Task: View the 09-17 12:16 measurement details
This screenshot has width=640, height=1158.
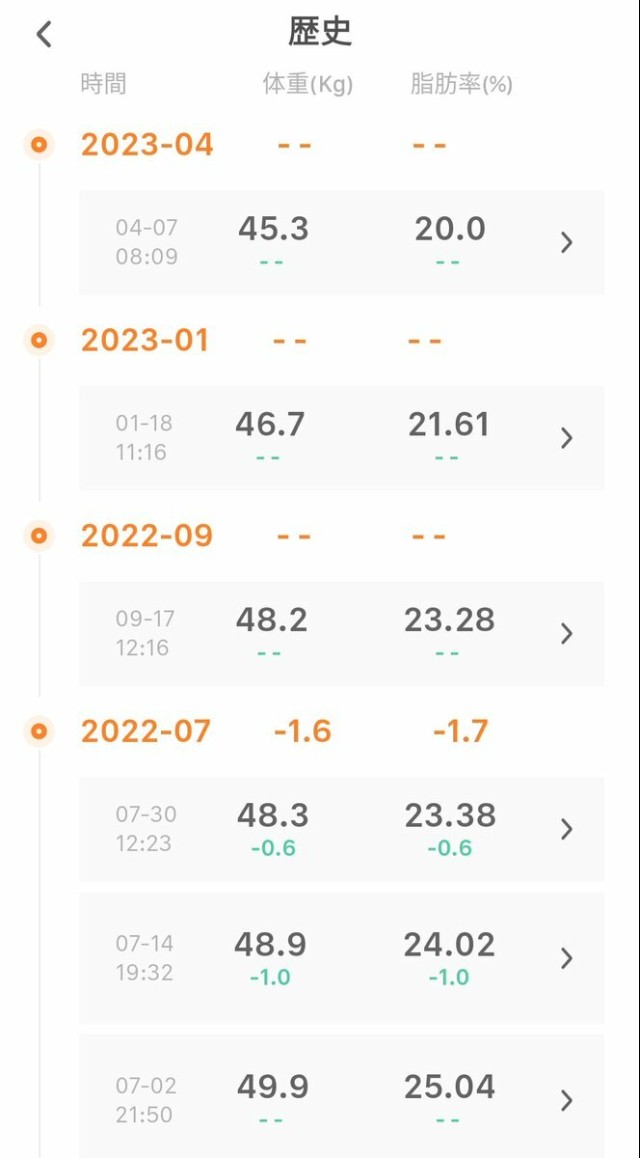Action: (x=341, y=633)
